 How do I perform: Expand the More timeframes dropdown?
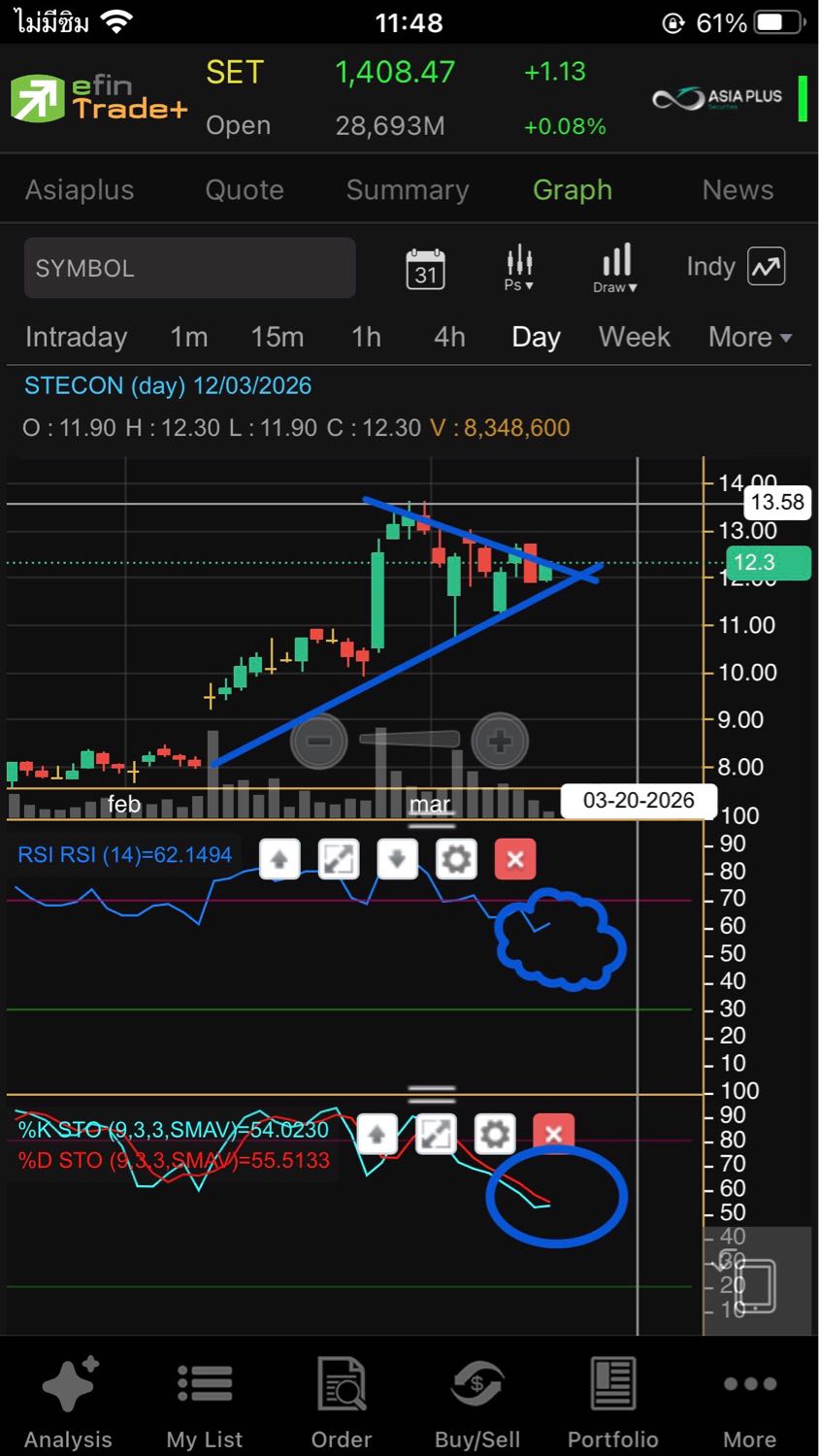[749, 337]
